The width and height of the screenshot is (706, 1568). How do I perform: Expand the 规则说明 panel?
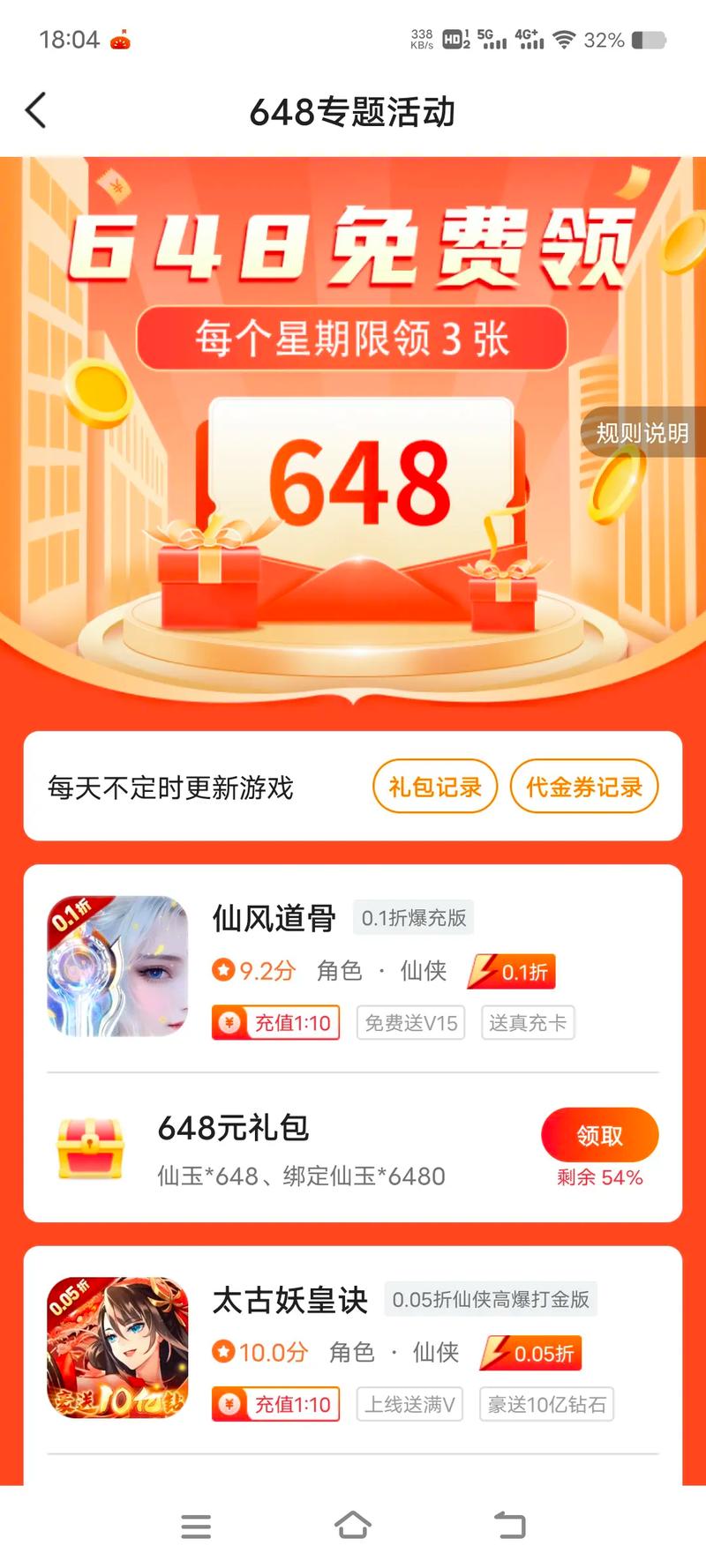tap(643, 433)
